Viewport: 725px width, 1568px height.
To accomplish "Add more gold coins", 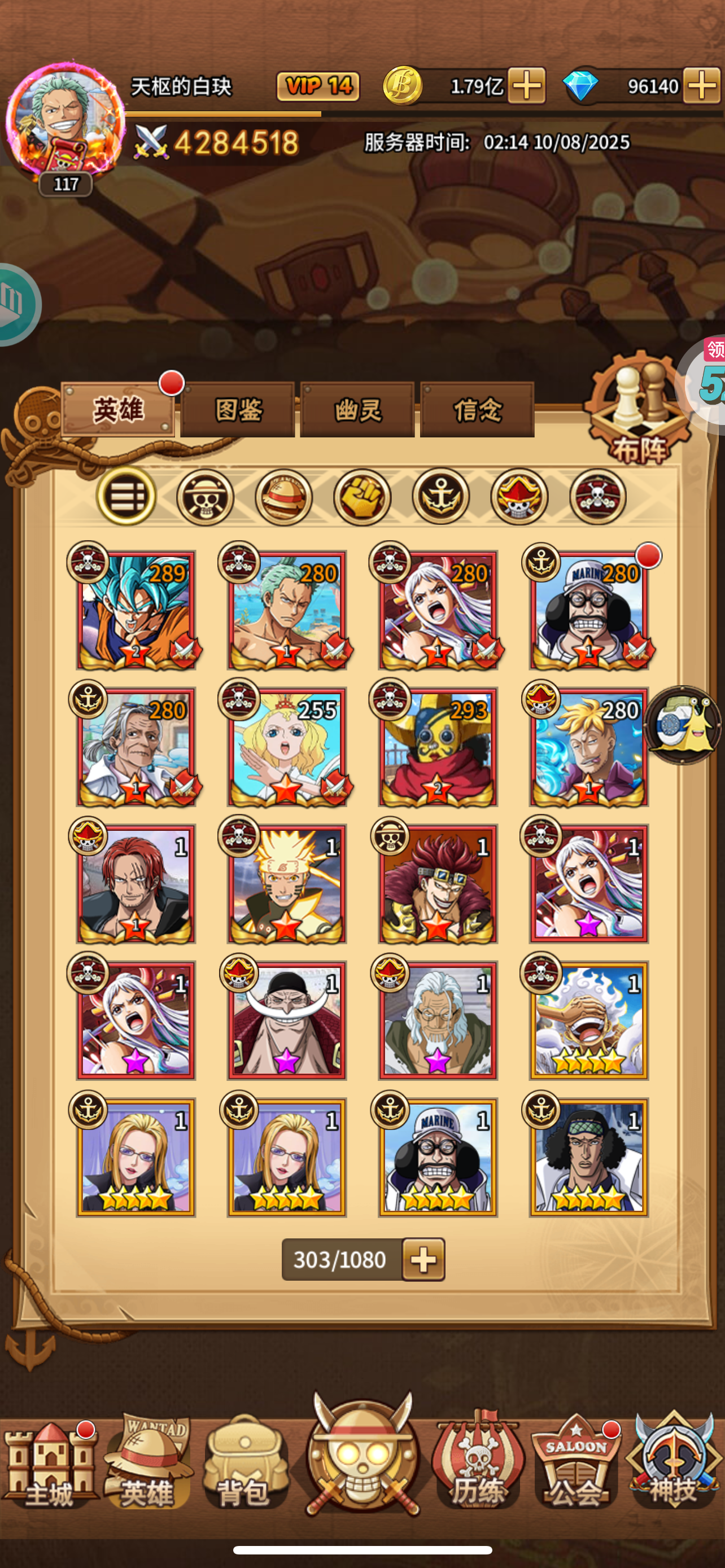I will [x=527, y=86].
